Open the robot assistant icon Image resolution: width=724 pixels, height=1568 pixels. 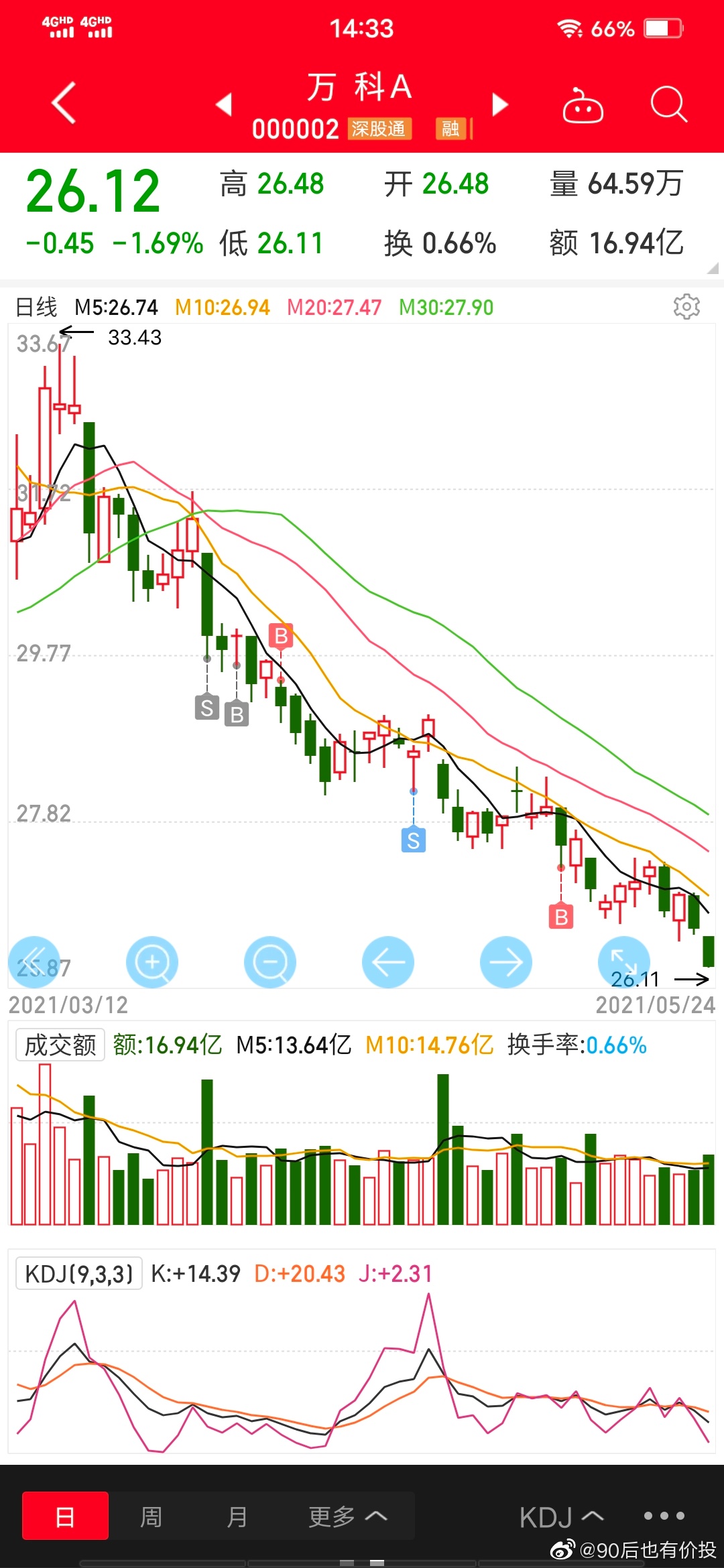(583, 105)
